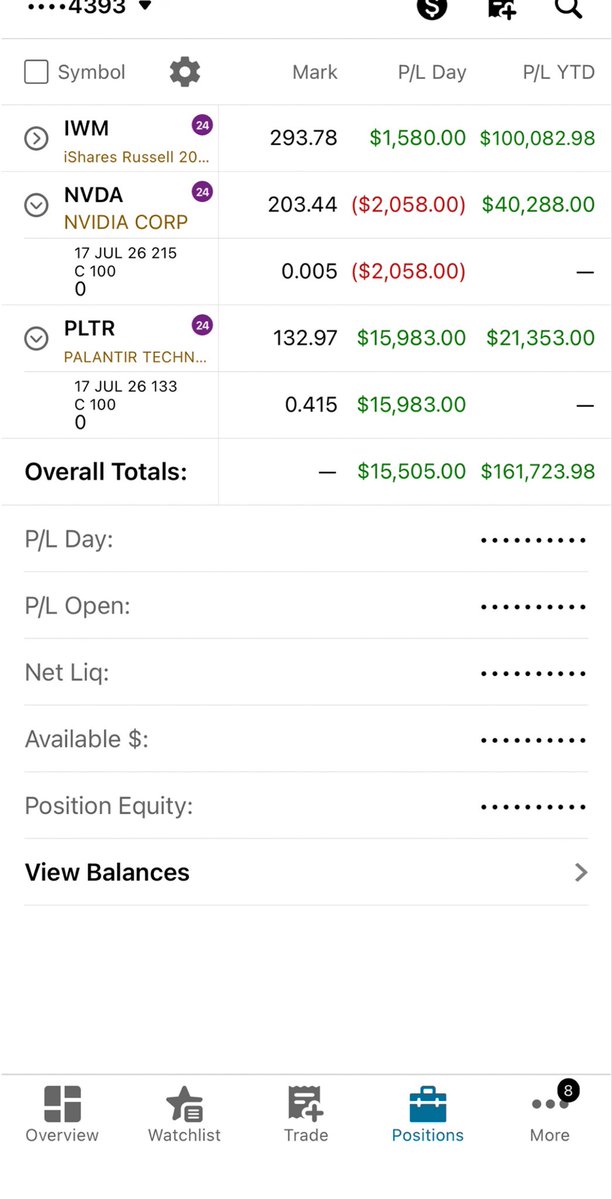The height and width of the screenshot is (1199, 612).
Task: Collapse the PLTR position row
Action: point(36,338)
